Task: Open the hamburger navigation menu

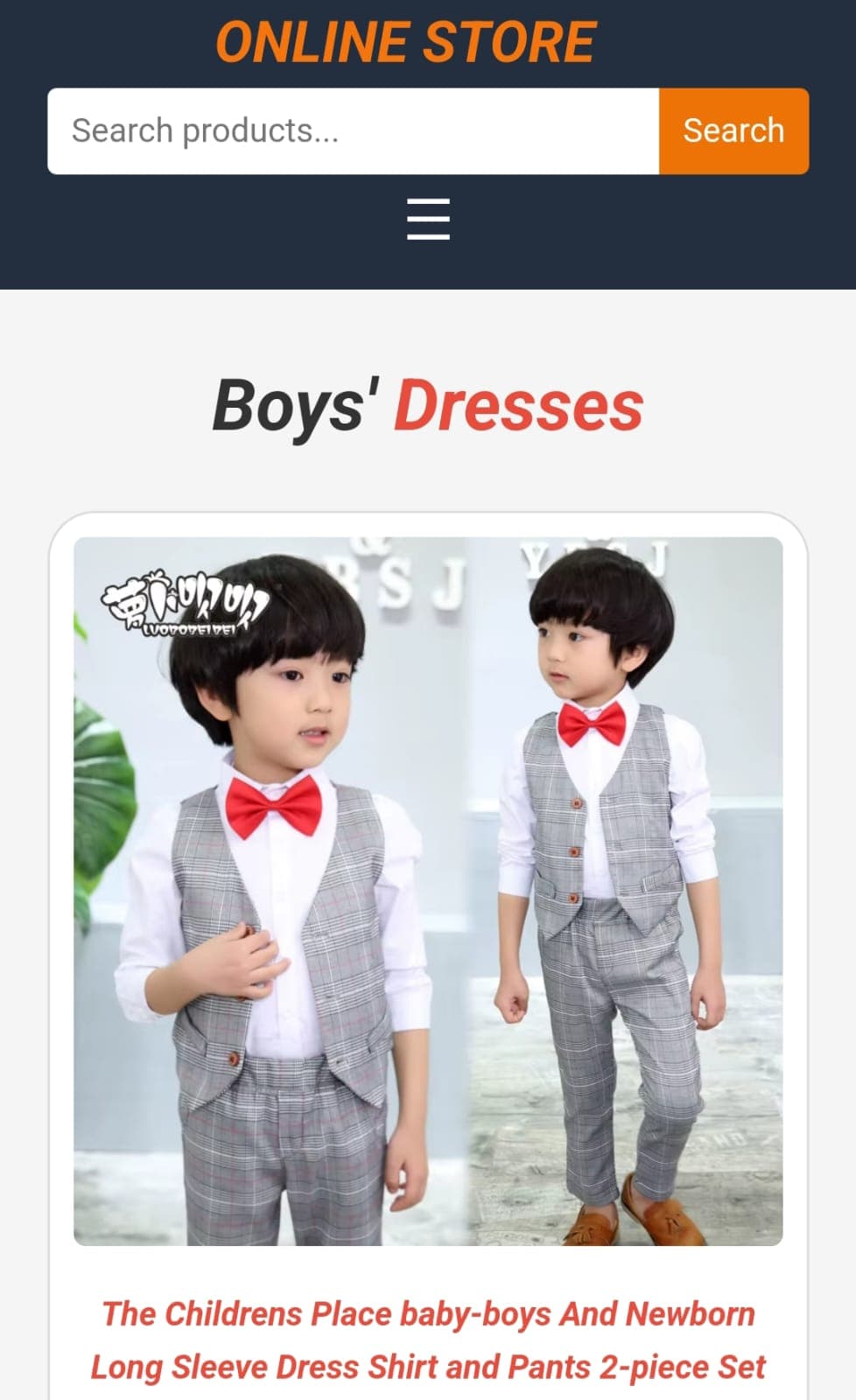Action: pos(428,219)
